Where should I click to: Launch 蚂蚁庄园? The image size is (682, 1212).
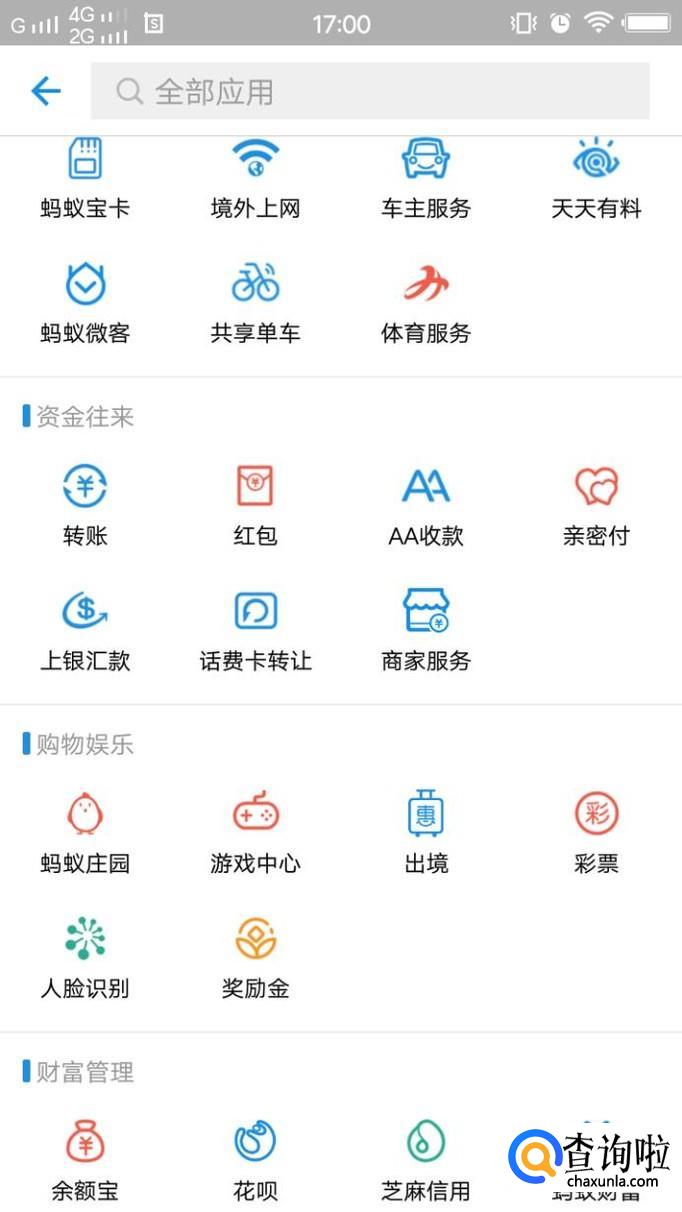coord(85,834)
